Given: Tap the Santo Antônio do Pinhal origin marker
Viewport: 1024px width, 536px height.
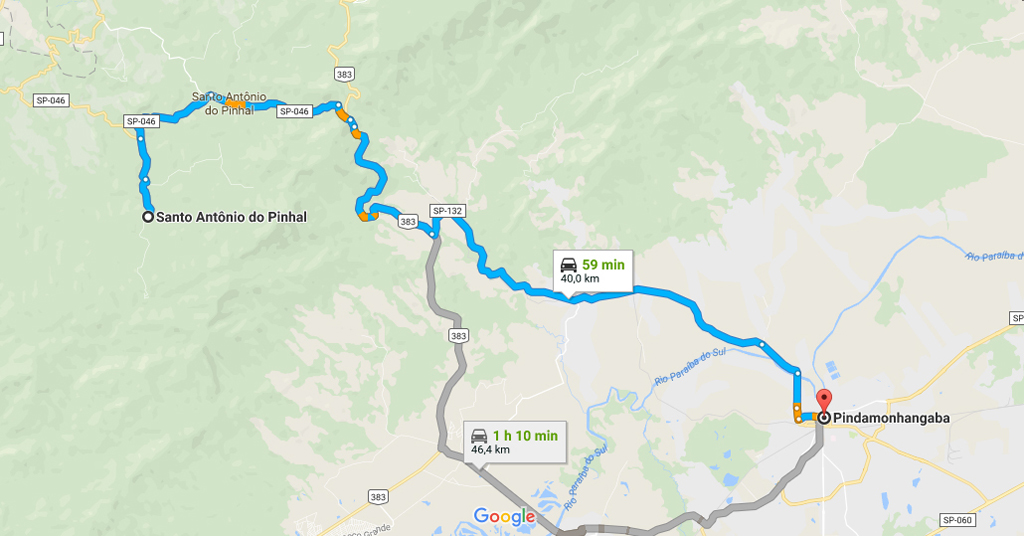Looking at the screenshot, I should pos(148,217).
